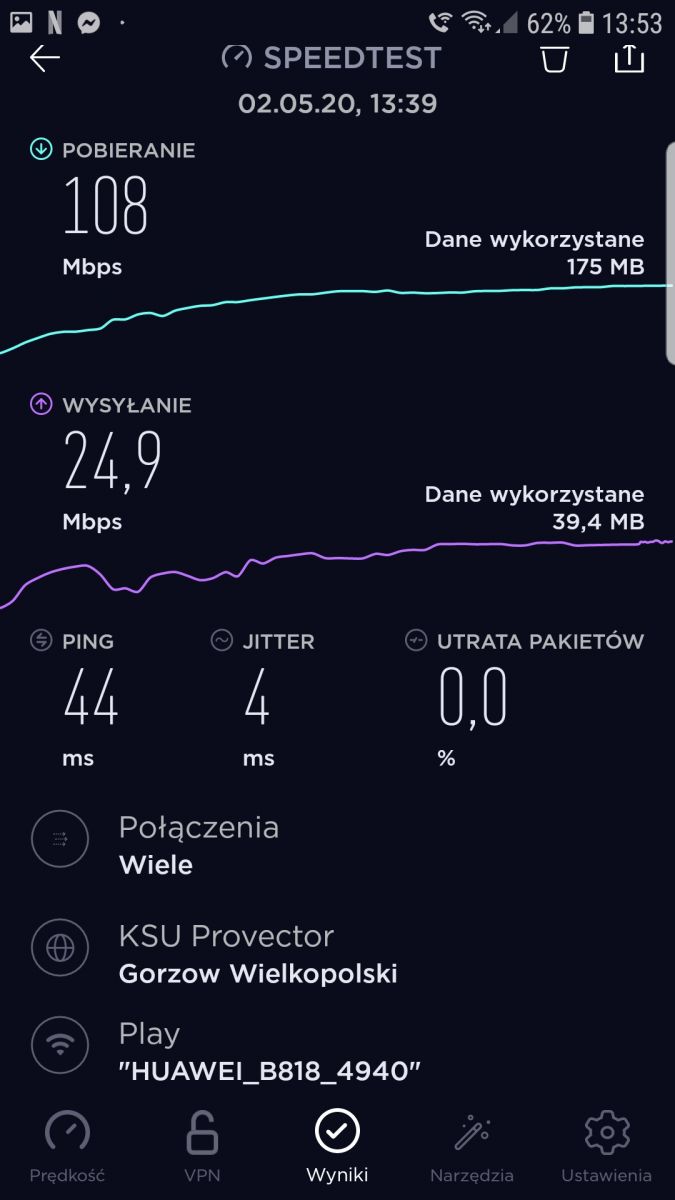675x1200 pixels.
Task: Open the Narzędzia tab
Action: pos(472,1147)
